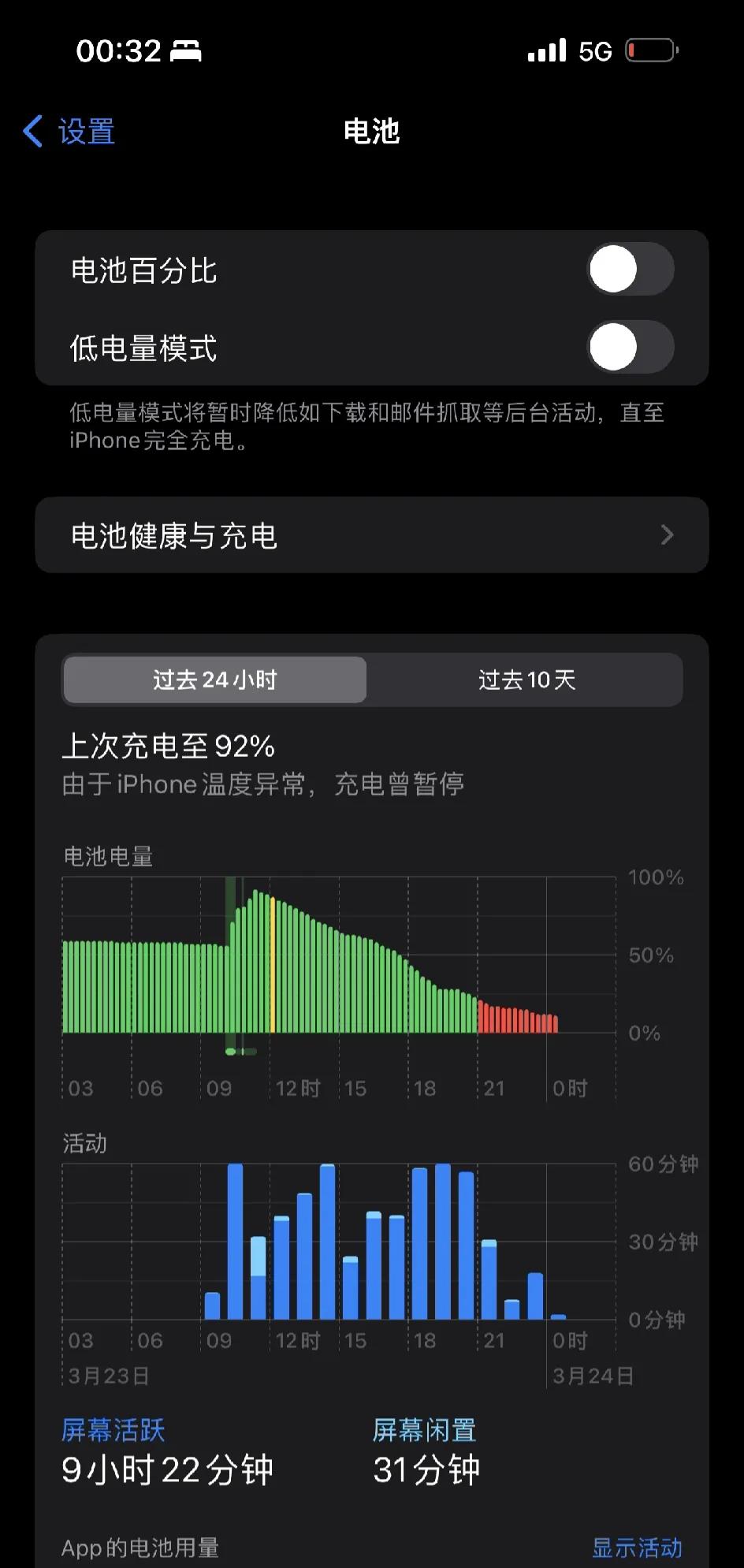Image resolution: width=744 pixels, height=1568 pixels.
Task: Select the 过去24小时 segment
Action: (214, 680)
